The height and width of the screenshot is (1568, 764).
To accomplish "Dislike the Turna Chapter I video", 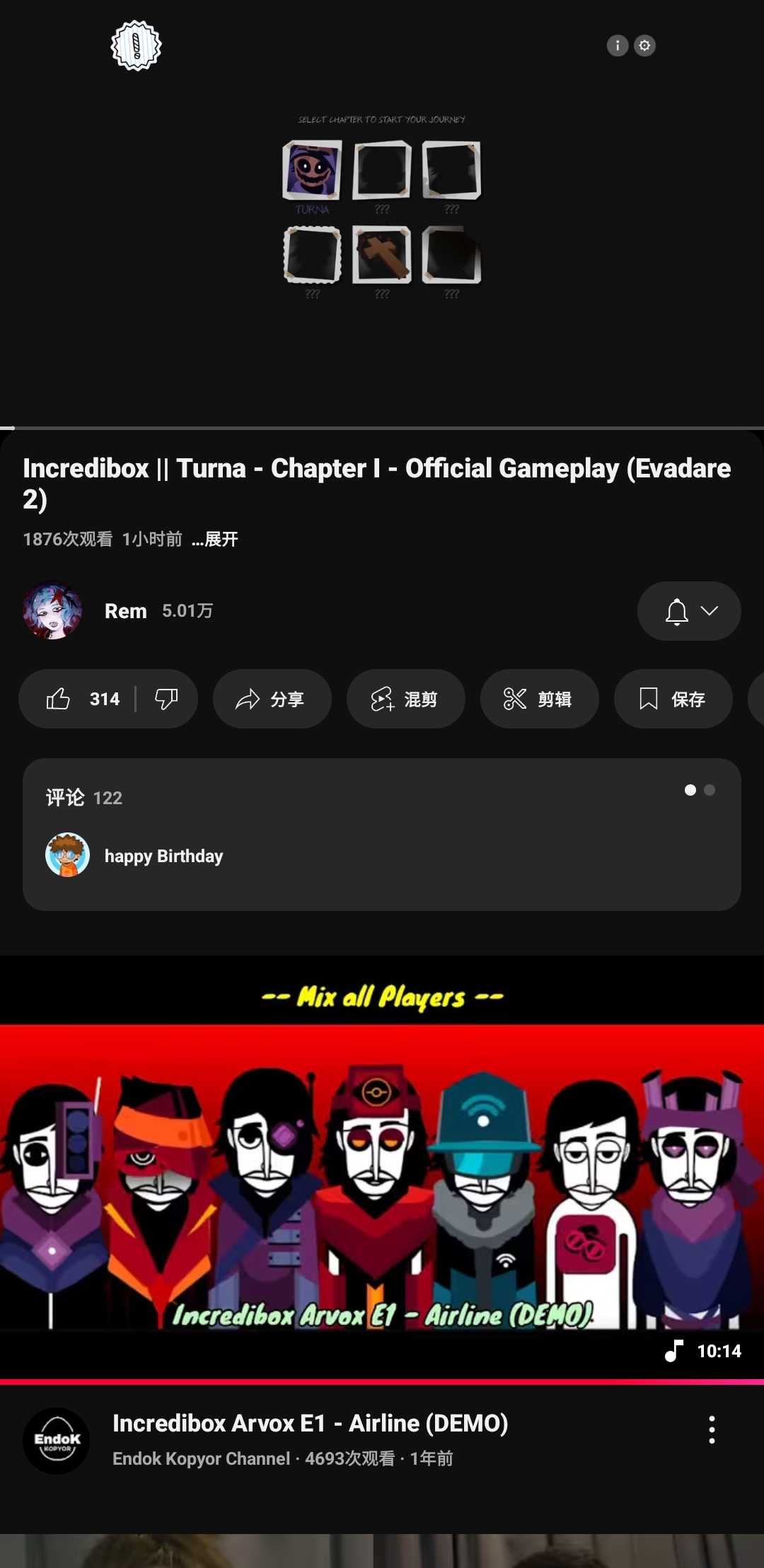I will coord(167,699).
